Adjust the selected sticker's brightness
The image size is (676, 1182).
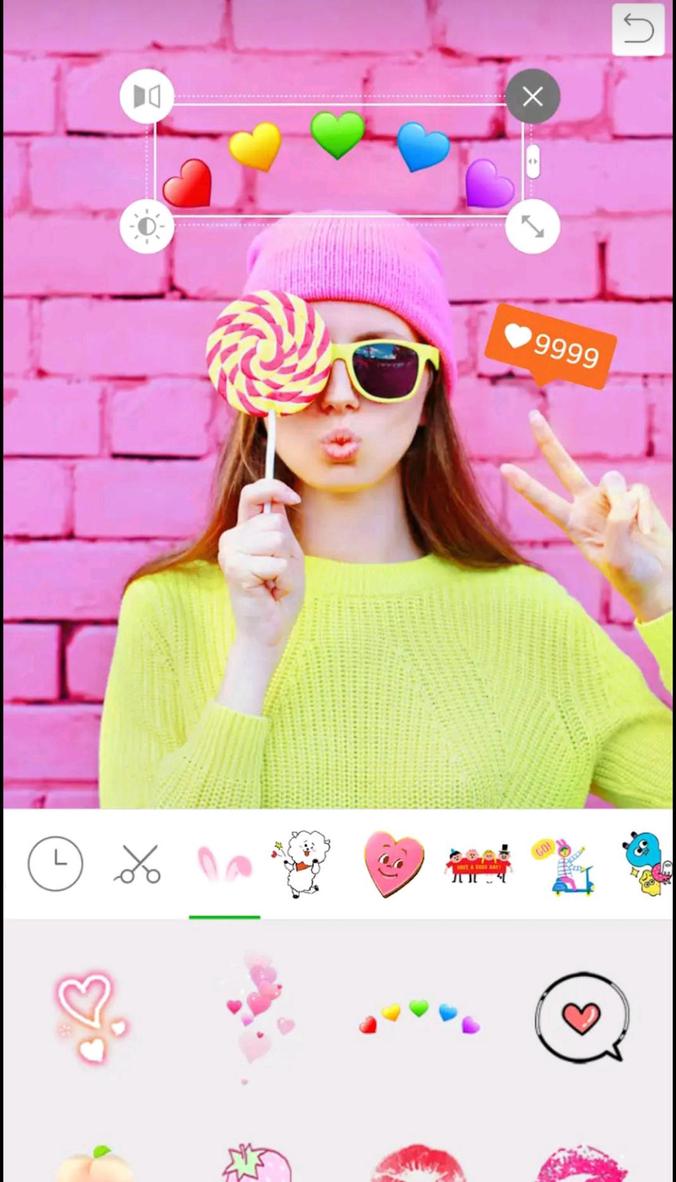coord(147,226)
